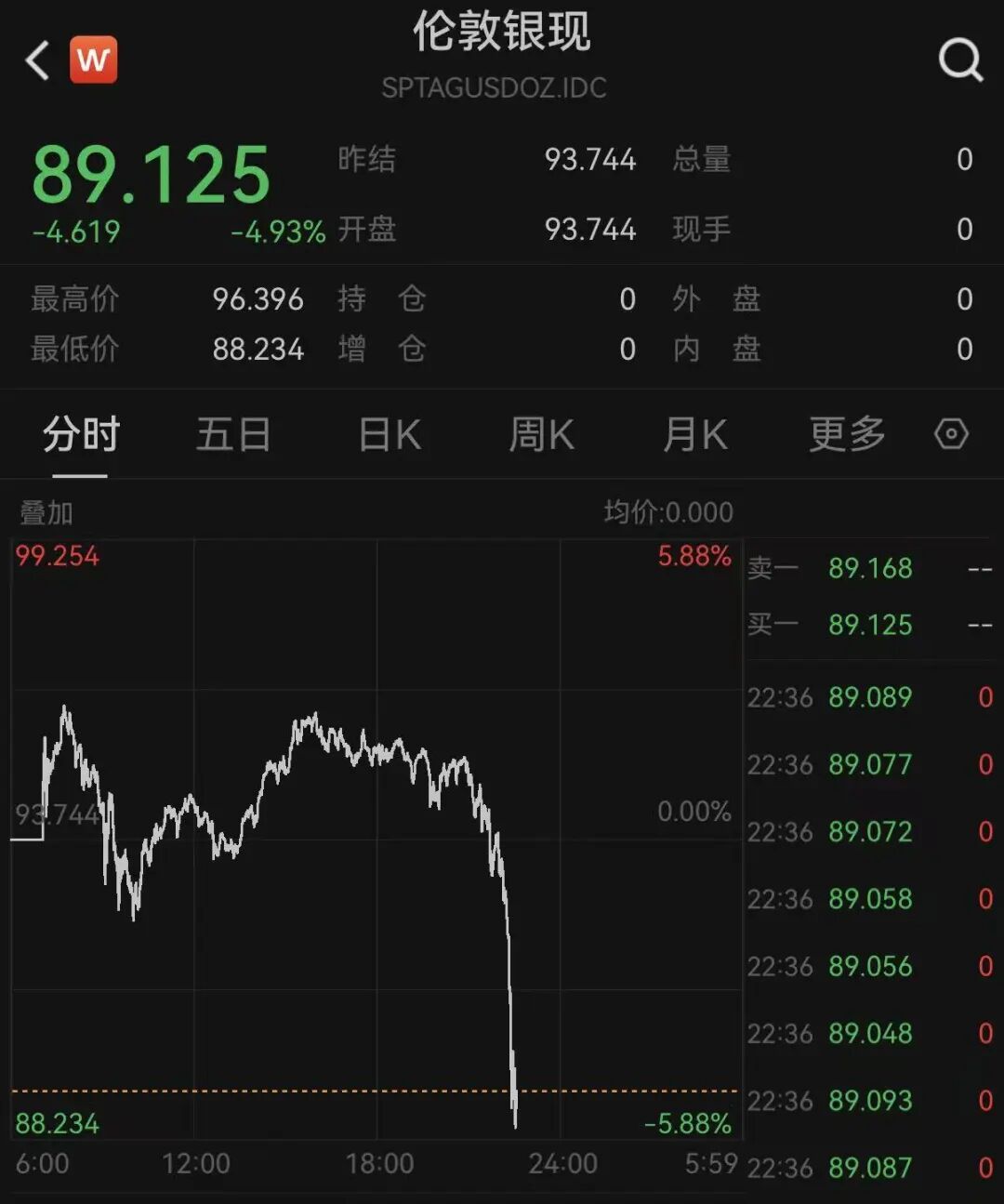Open search with the magnifier icon
Image resolution: width=1004 pixels, height=1204 pixels.
coord(959,61)
